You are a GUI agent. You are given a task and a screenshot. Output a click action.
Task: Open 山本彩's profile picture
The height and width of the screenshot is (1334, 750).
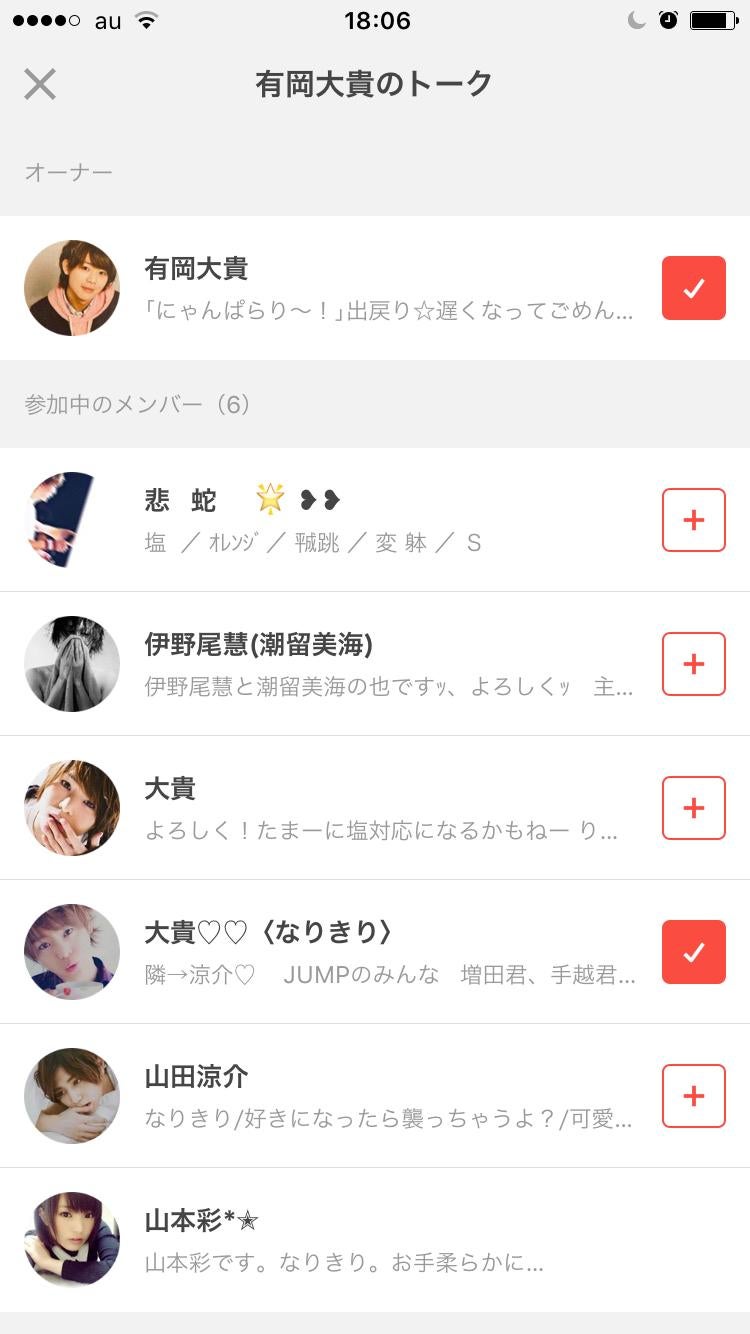tap(71, 1239)
